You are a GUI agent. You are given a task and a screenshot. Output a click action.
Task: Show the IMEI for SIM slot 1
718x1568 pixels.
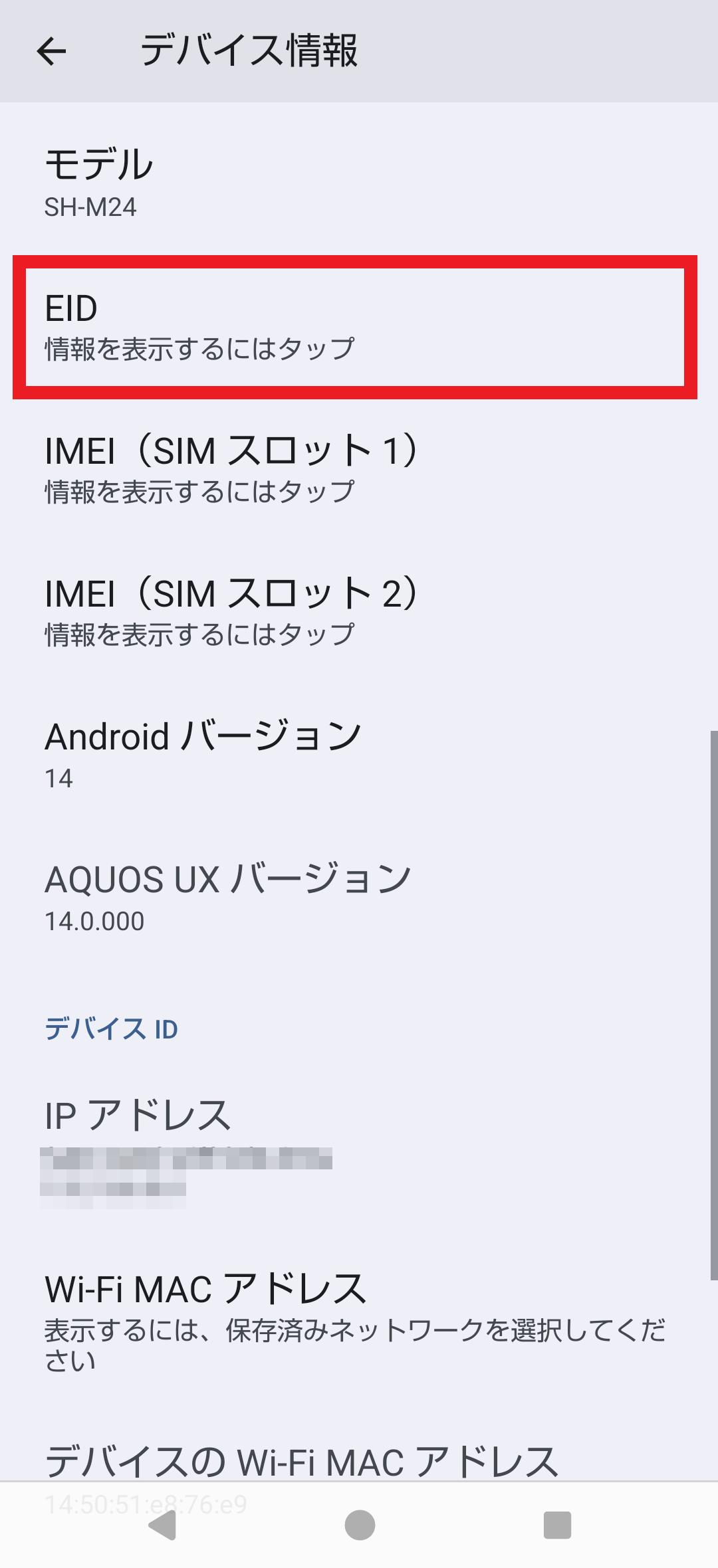[x=359, y=469]
